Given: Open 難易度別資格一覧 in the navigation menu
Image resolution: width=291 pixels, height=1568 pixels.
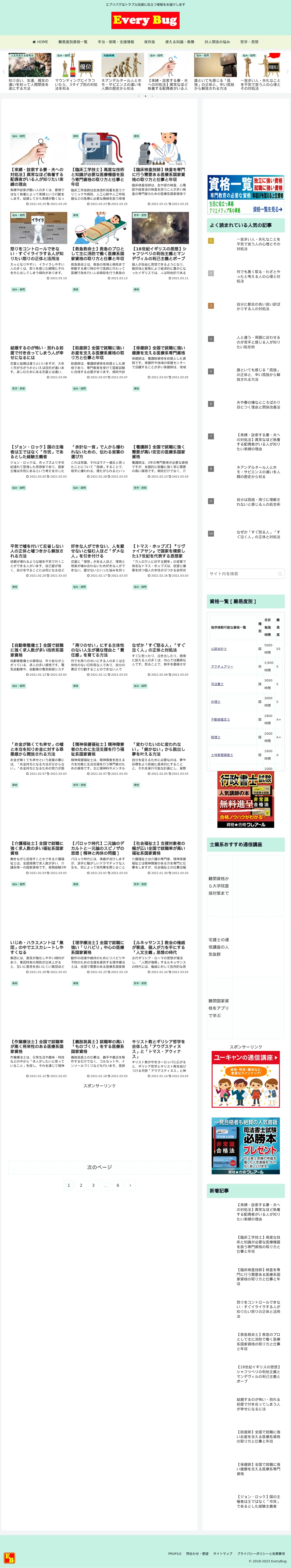Looking at the screenshot, I should pyautogui.click(x=73, y=42).
